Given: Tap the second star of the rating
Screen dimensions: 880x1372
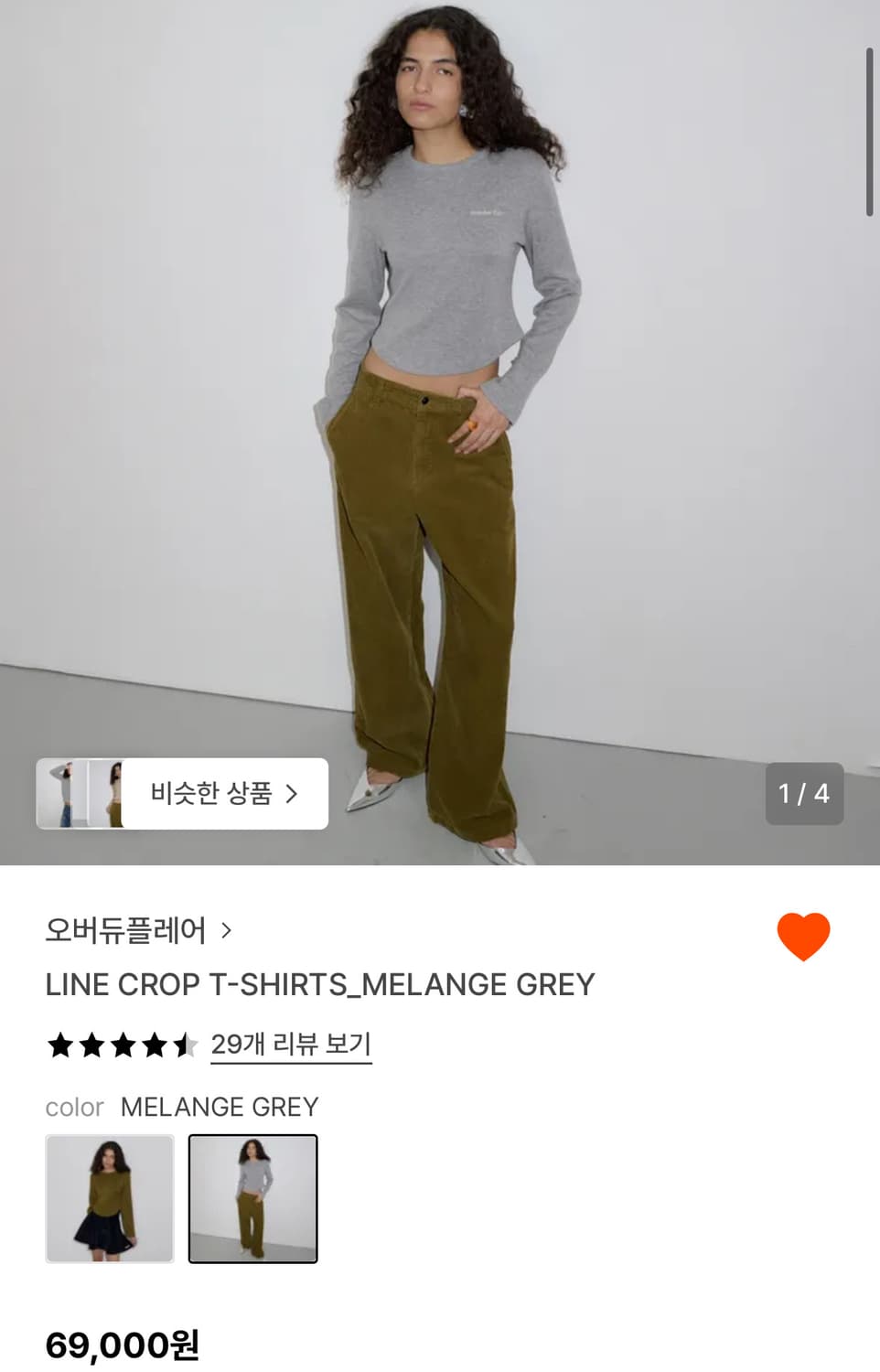Looking at the screenshot, I should click(x=91, y=1044).
